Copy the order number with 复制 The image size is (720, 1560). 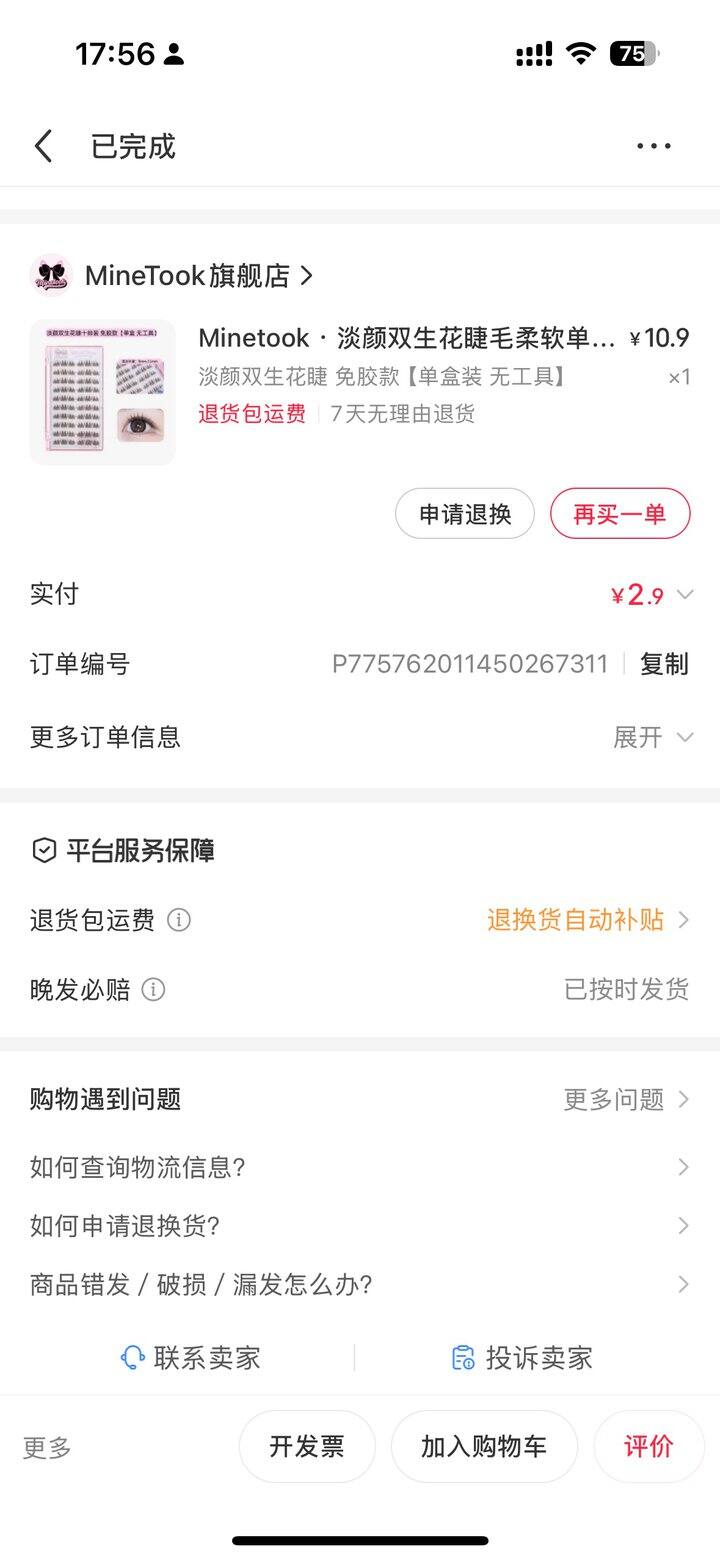point(664,664)
